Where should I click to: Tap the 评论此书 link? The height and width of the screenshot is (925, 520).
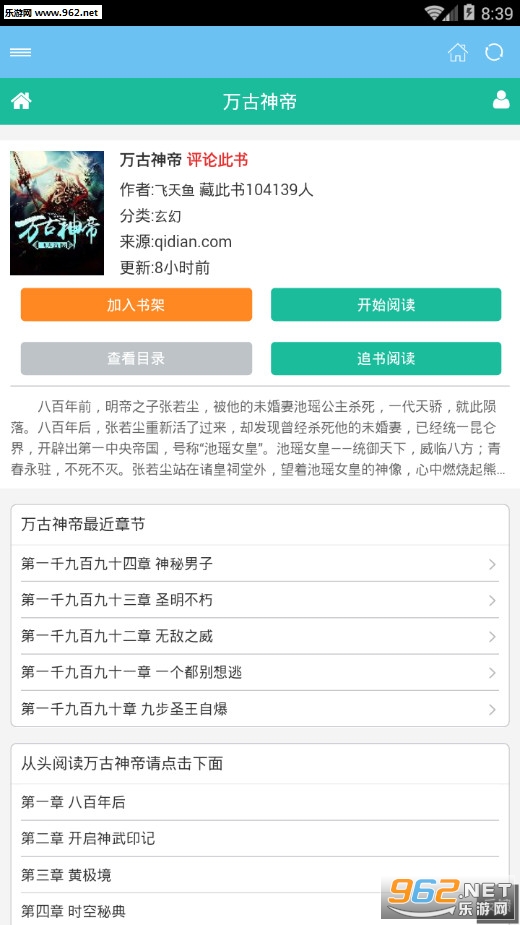coord(217,160)
